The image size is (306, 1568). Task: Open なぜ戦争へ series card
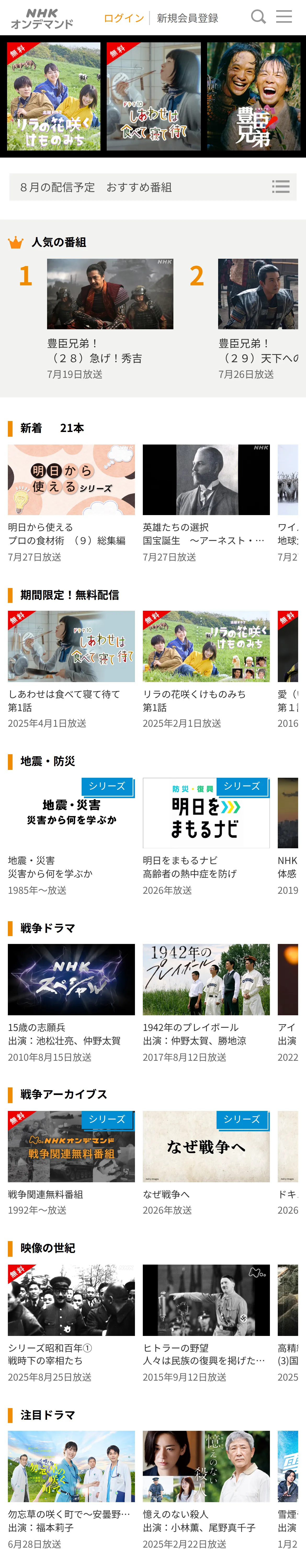(206, 1163)
